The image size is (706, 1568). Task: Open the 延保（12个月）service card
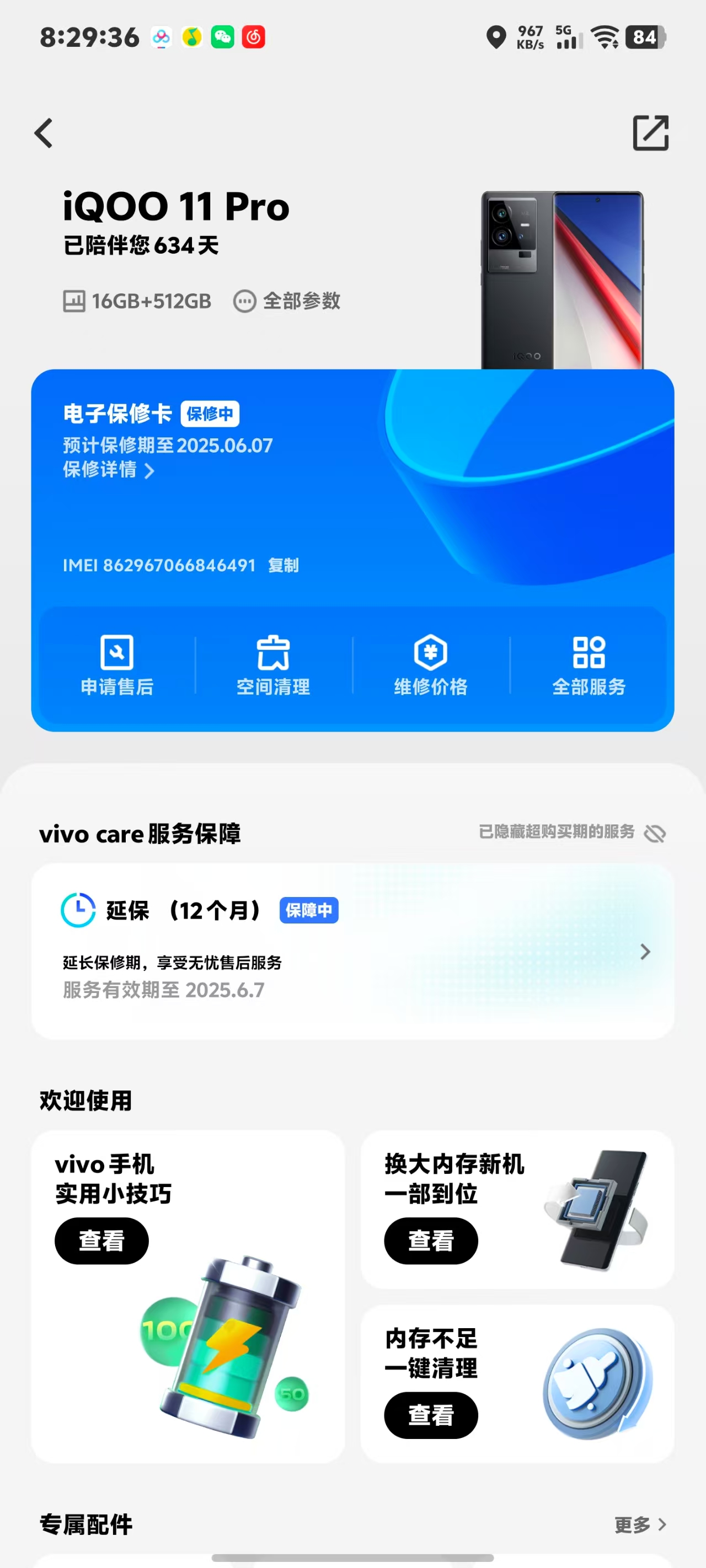(x=352, y=951)
